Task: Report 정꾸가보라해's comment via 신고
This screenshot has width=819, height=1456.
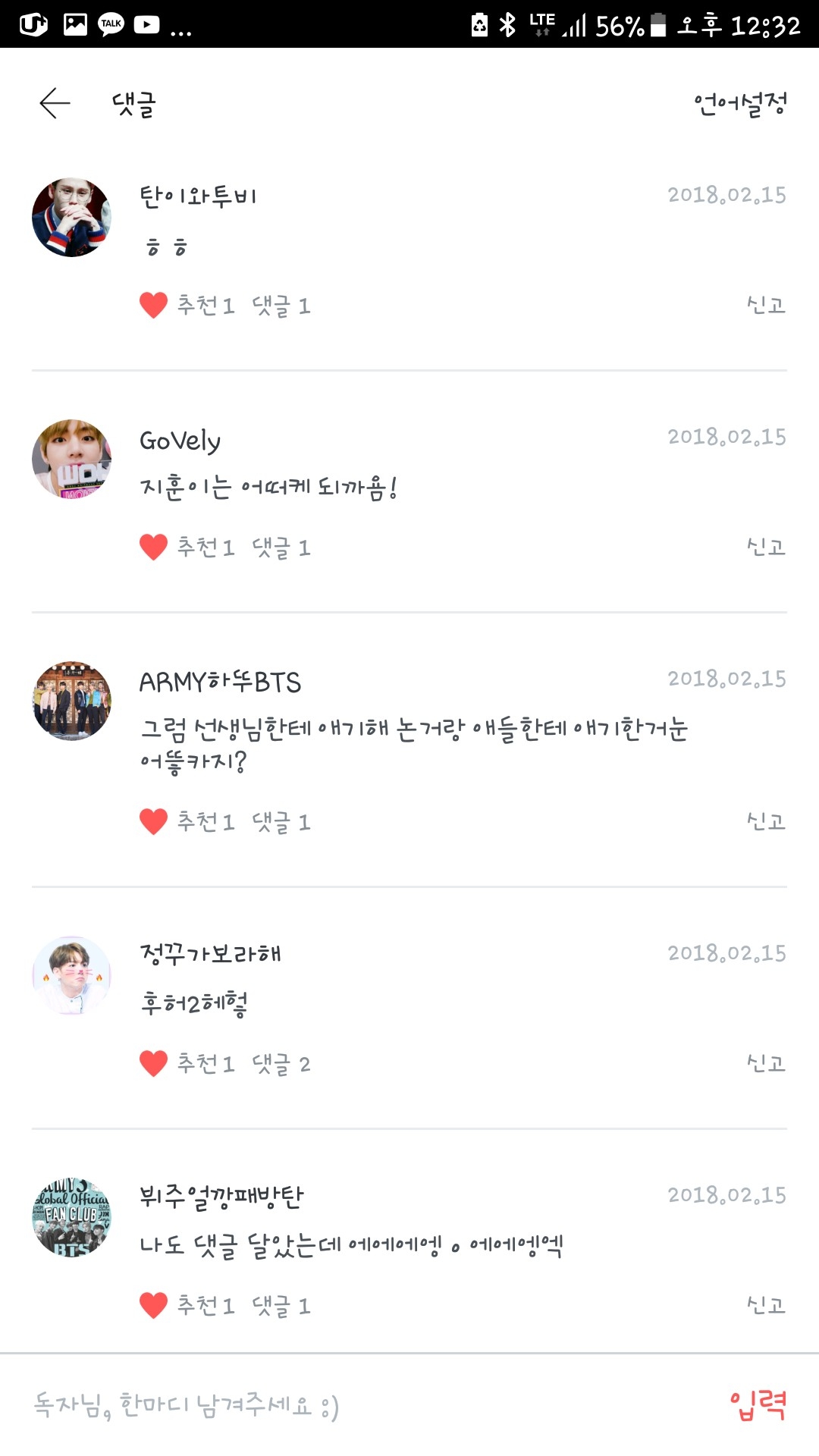Action: tap(766, 1064)
